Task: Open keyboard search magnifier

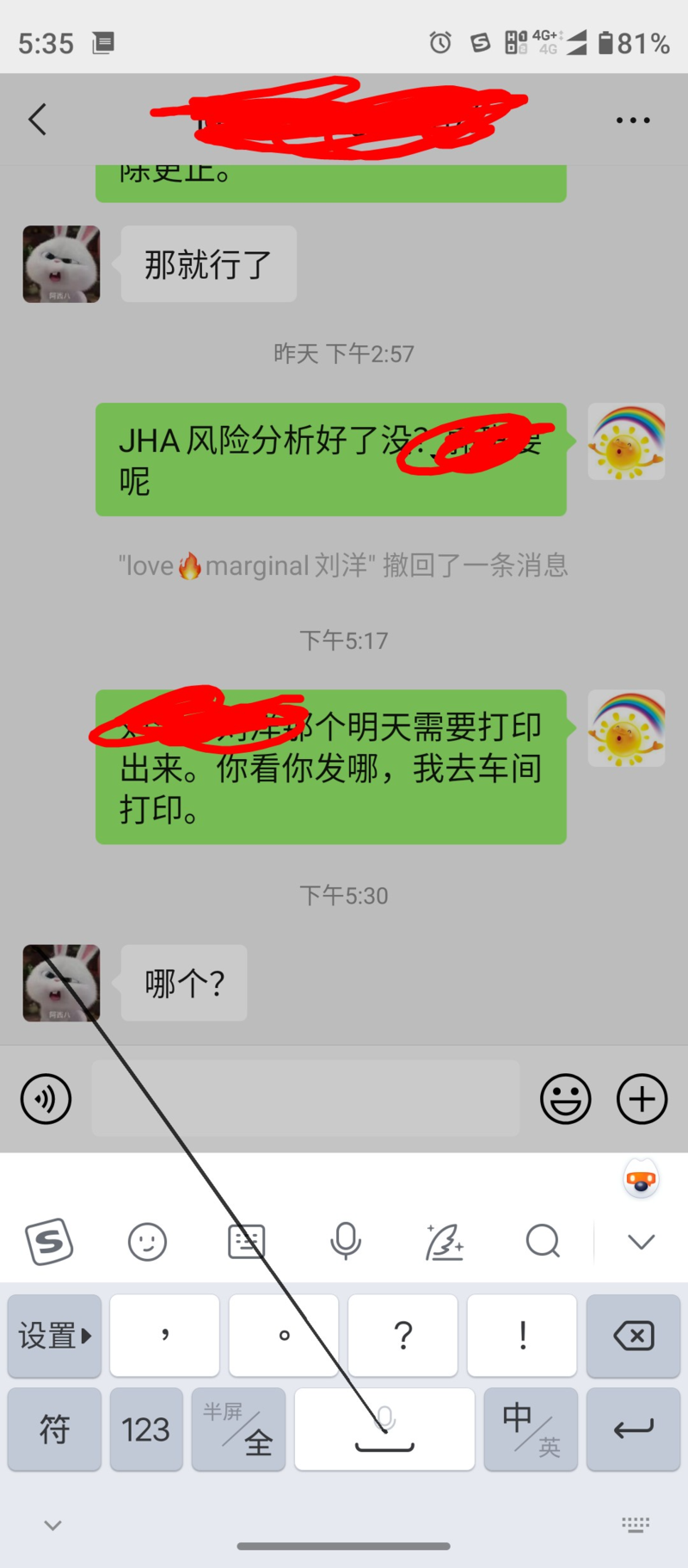Action: [x=543, y=1242]
